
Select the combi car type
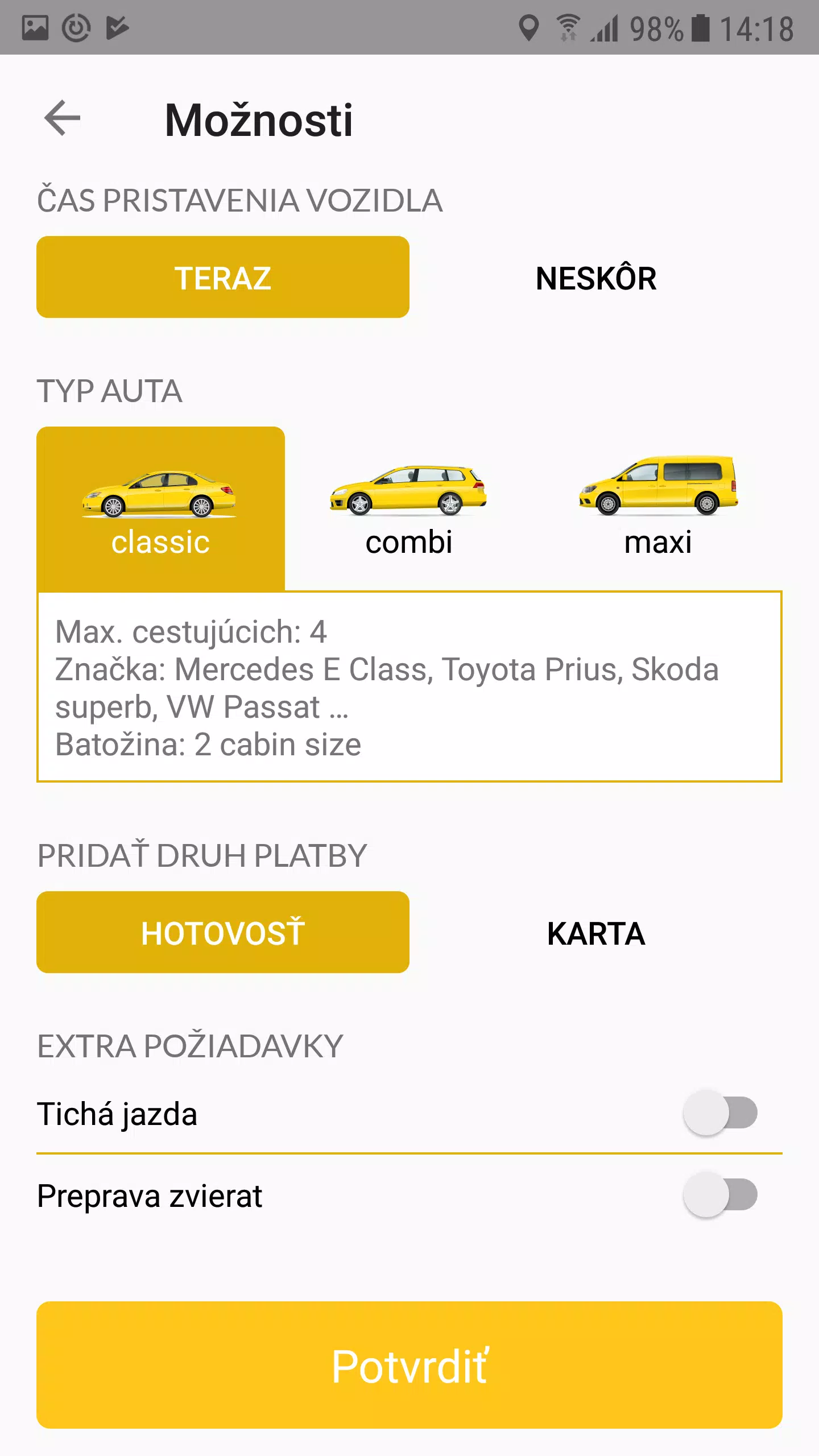[x=408, y=509]
